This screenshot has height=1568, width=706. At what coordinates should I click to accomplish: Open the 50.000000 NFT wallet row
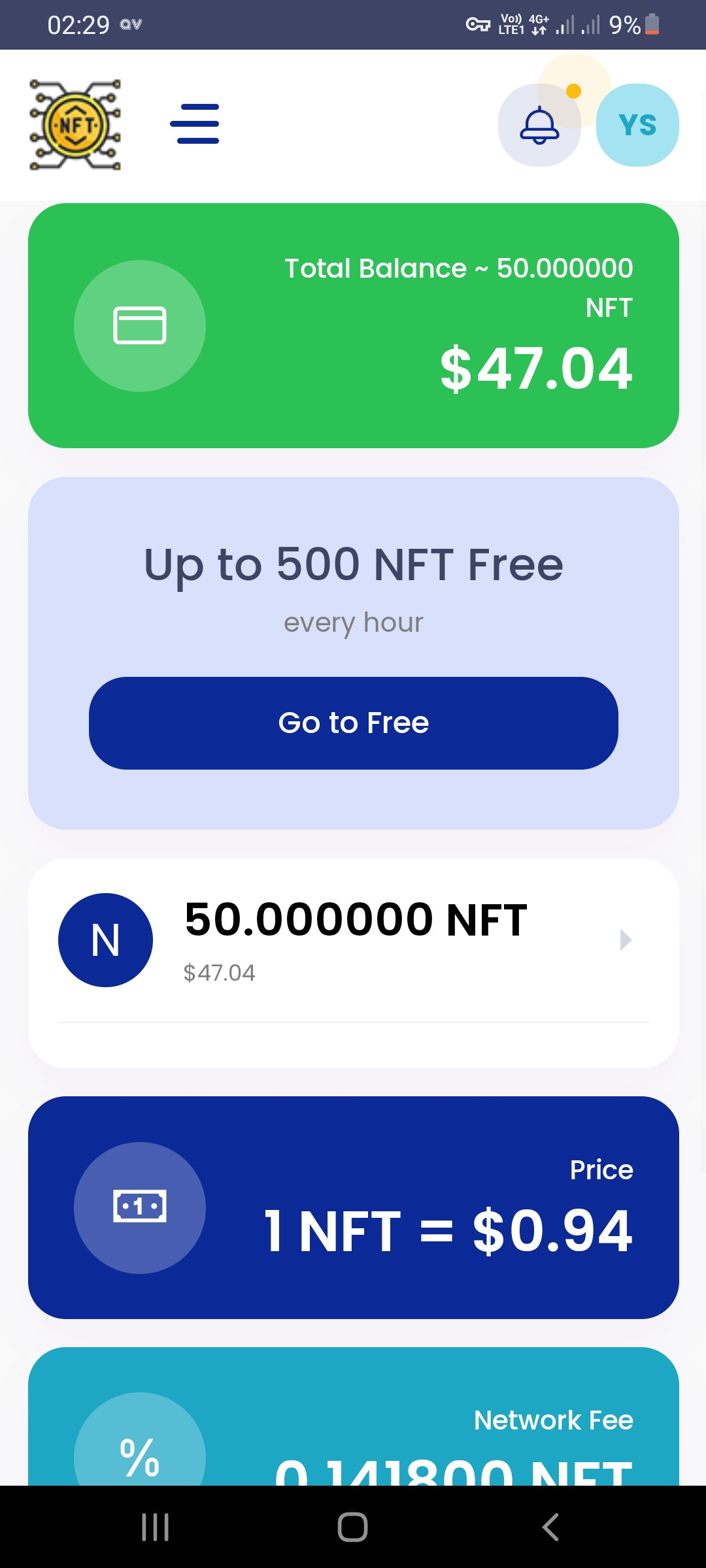pos(354,941)
